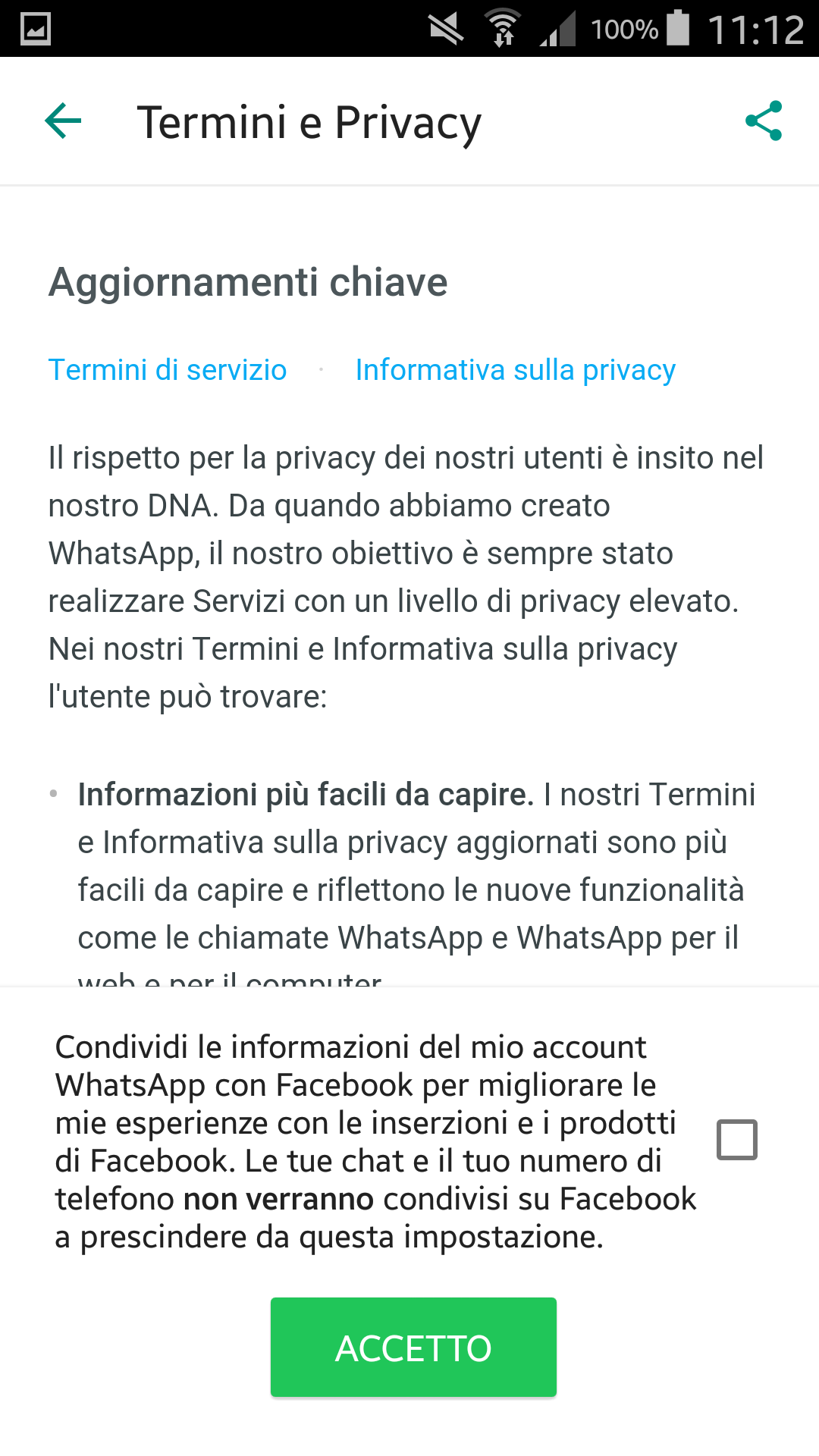Go back using the arrow icon
Viewport: 819px width, 1456px height.
coord(63,121)
